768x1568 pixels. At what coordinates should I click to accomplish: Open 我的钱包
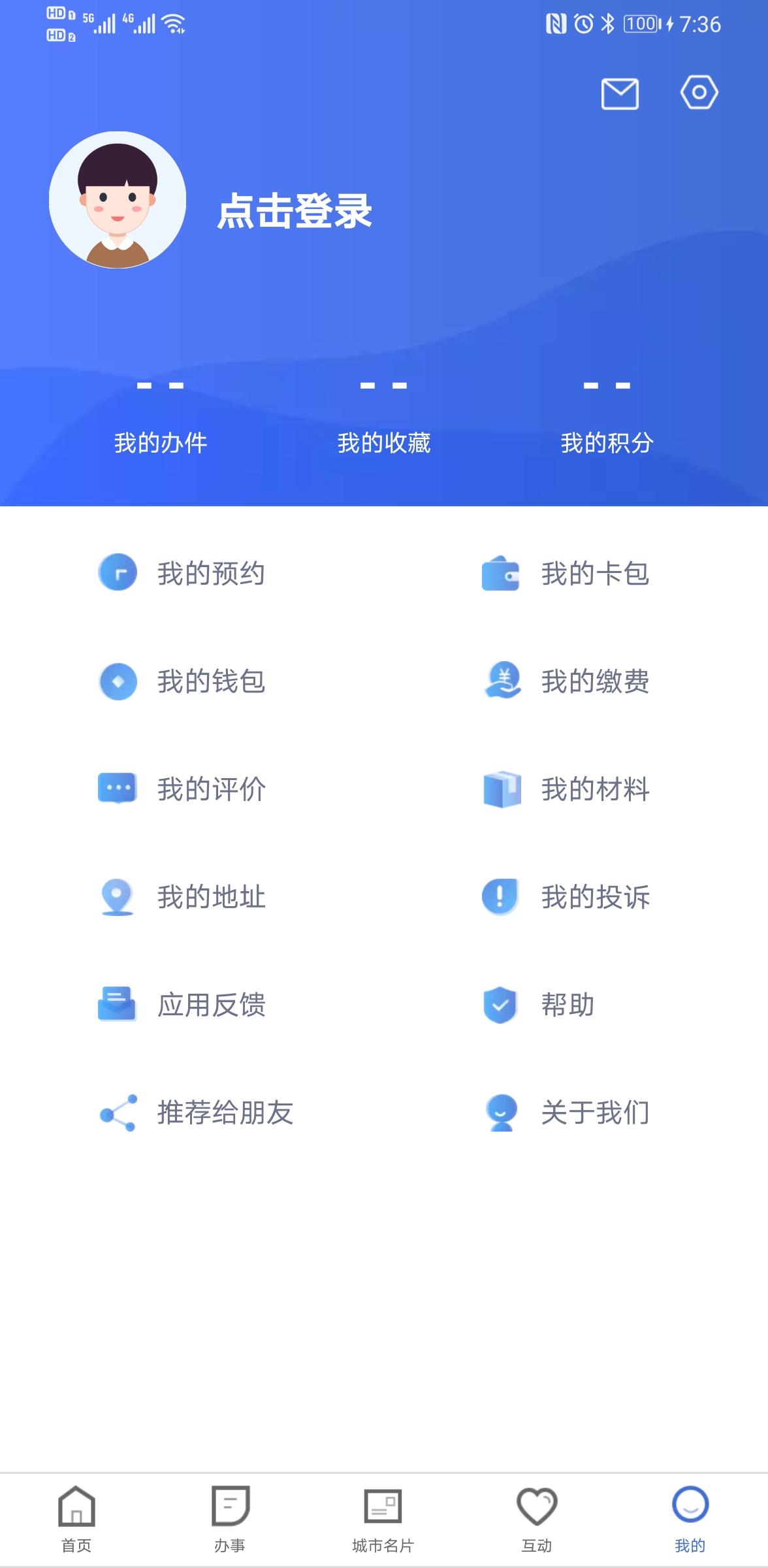click(183, 681)
